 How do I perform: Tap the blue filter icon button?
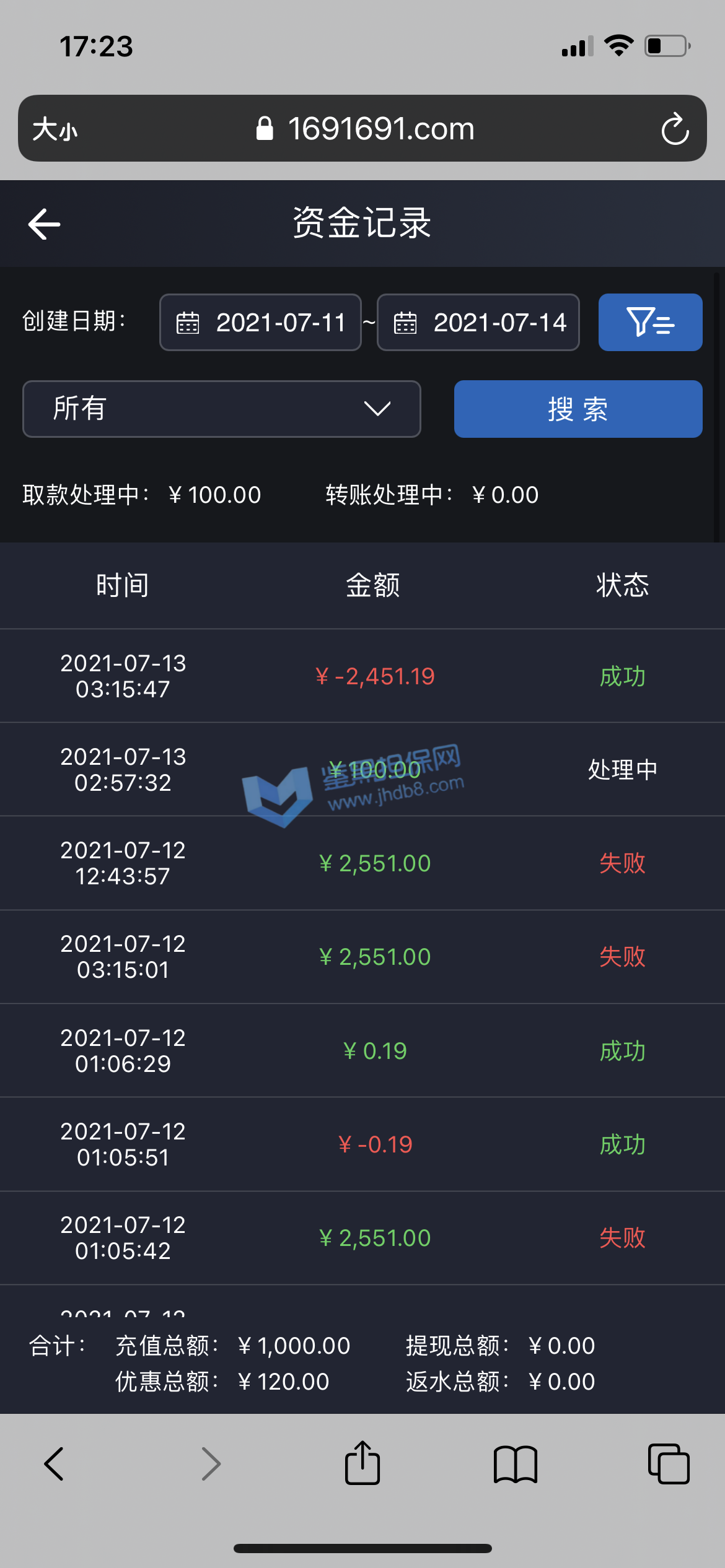(x=650, y=323)
